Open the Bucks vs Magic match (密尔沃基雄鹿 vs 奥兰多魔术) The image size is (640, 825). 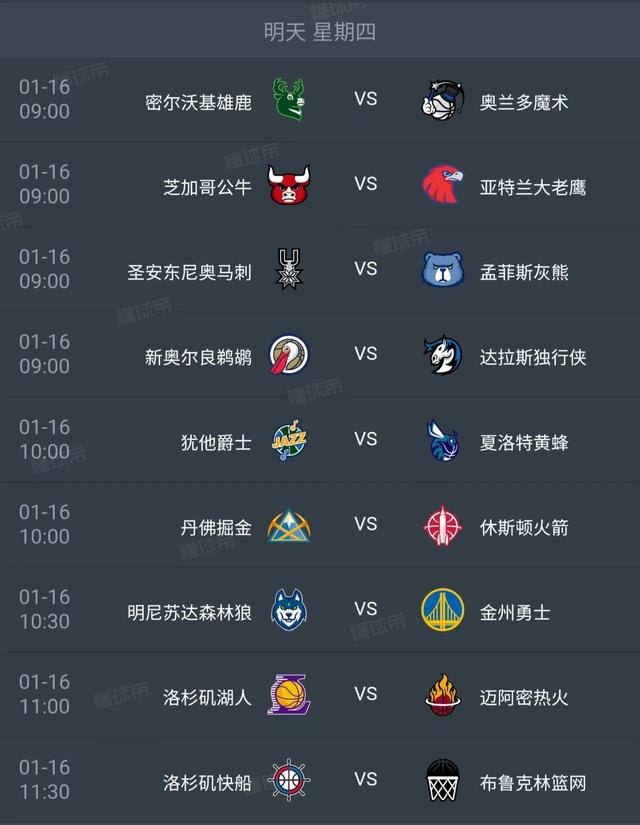(365, 100)
